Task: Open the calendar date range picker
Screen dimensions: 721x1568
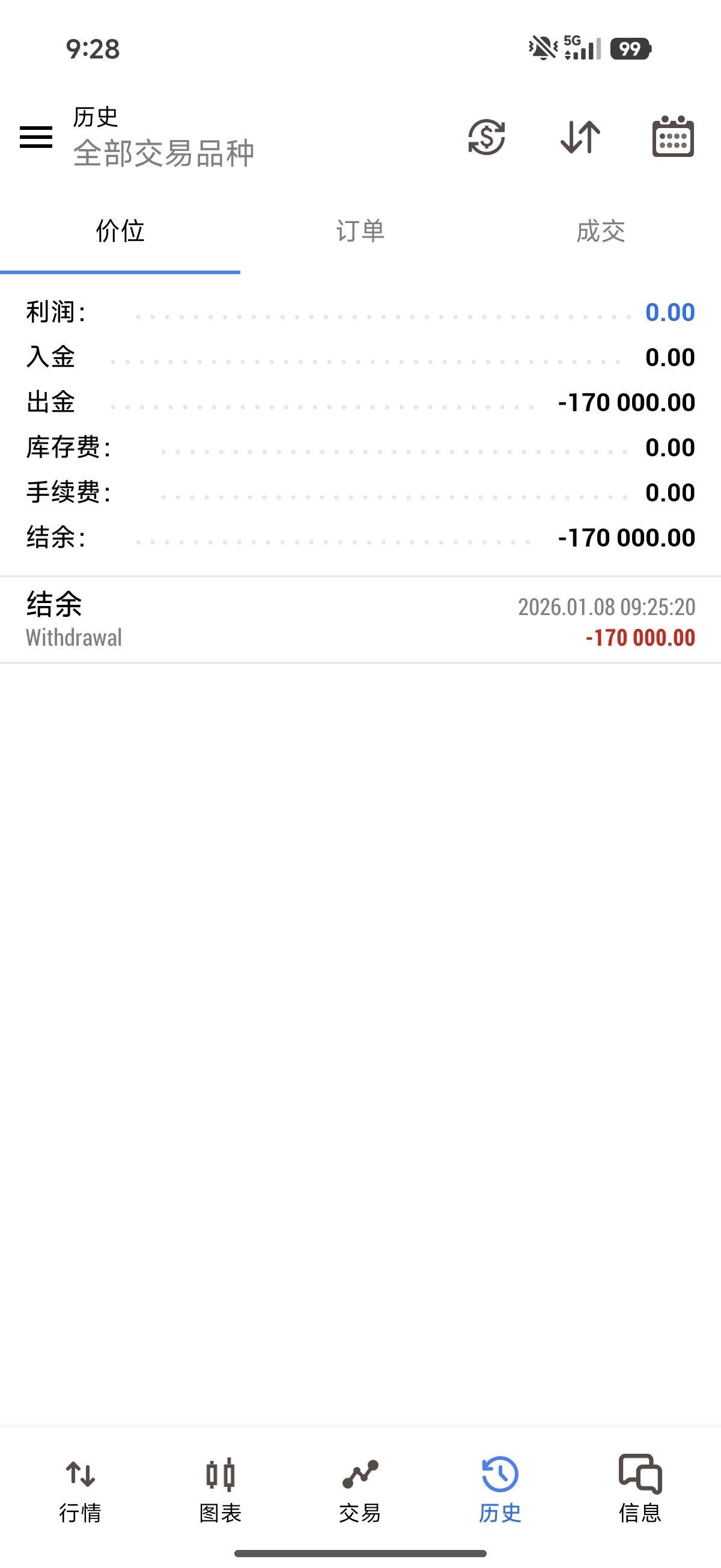Action: [x=673, y=136]
